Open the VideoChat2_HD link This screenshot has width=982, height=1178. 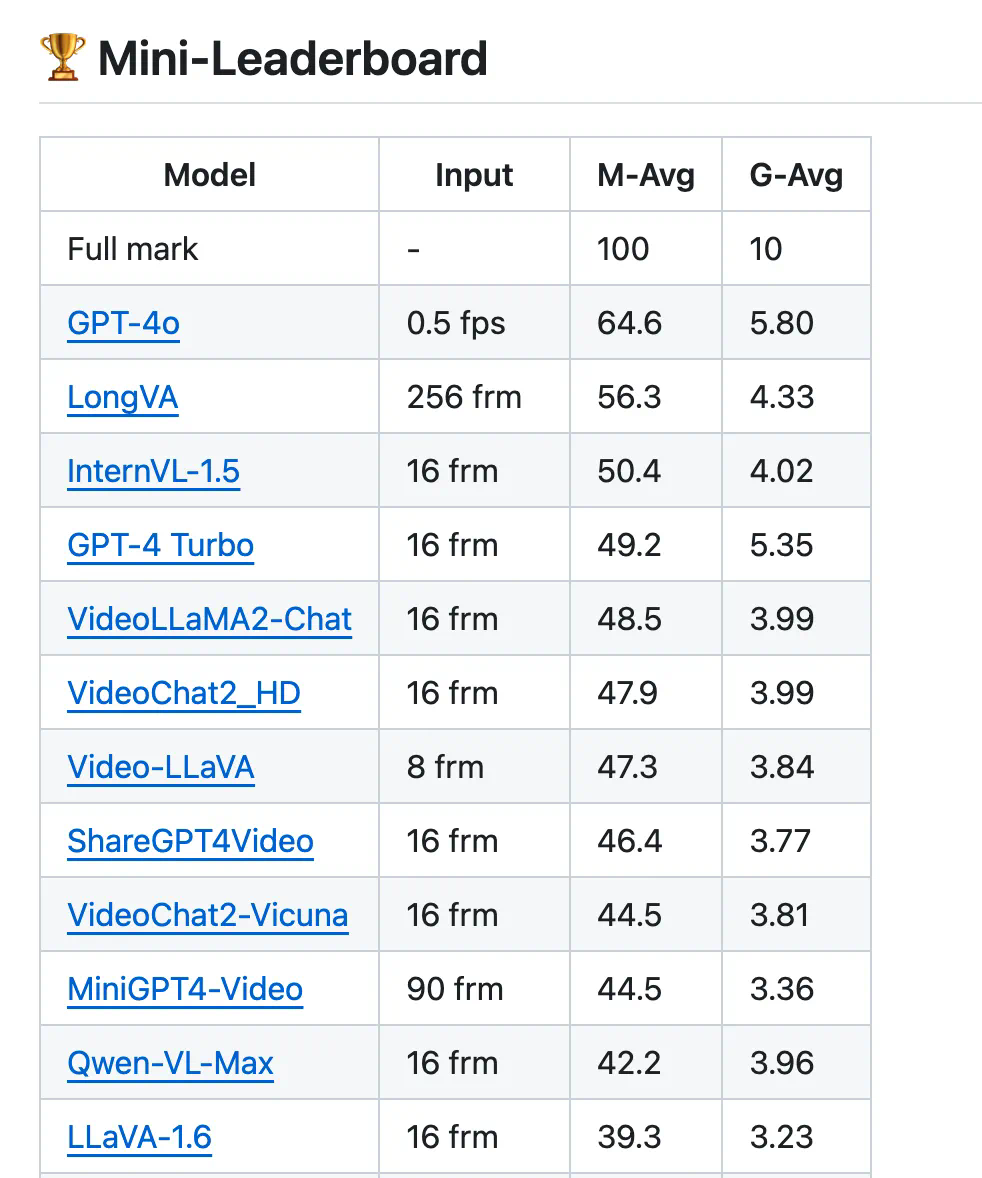[184, 694]
